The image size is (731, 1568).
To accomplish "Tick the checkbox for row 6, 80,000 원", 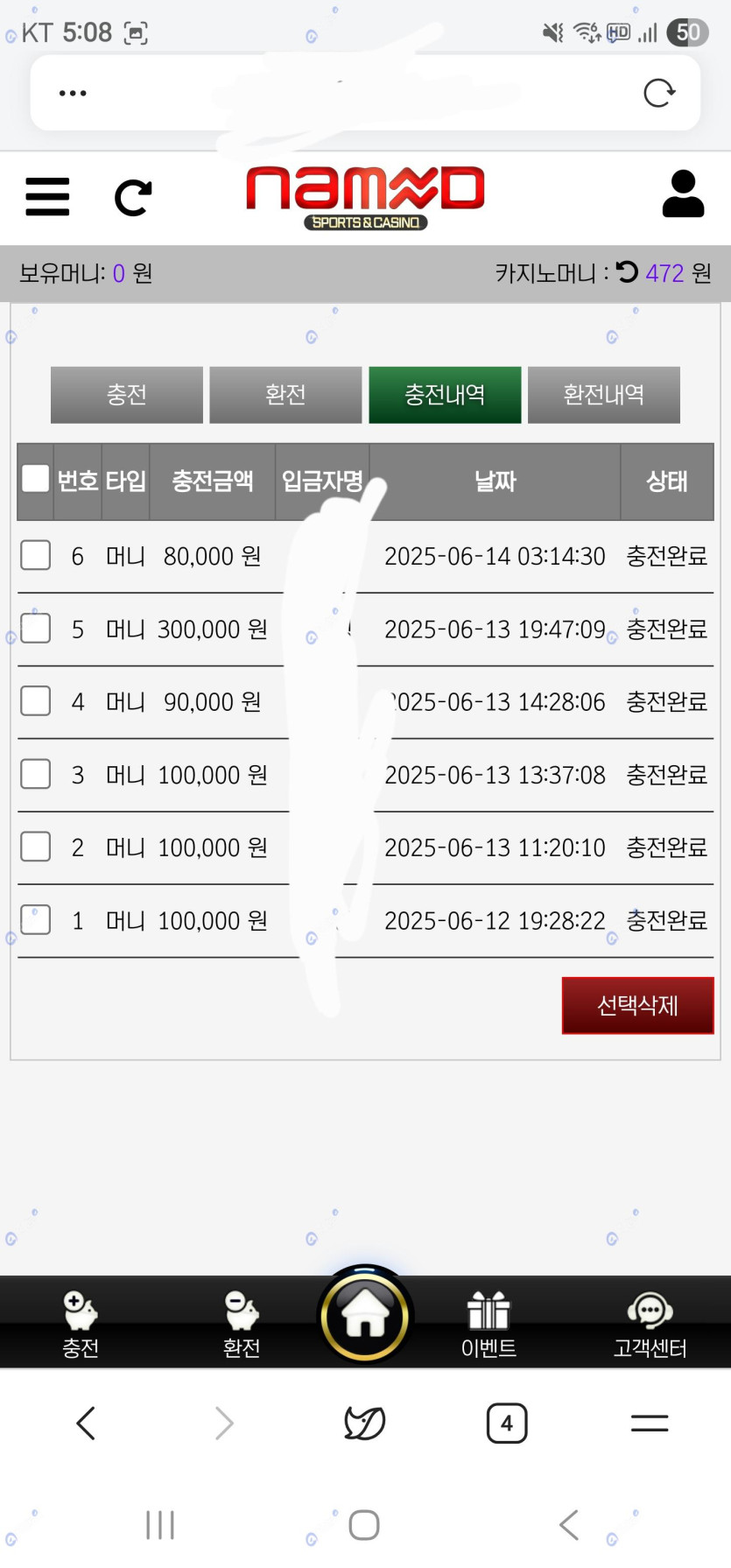I will click(x=35, y=555).
